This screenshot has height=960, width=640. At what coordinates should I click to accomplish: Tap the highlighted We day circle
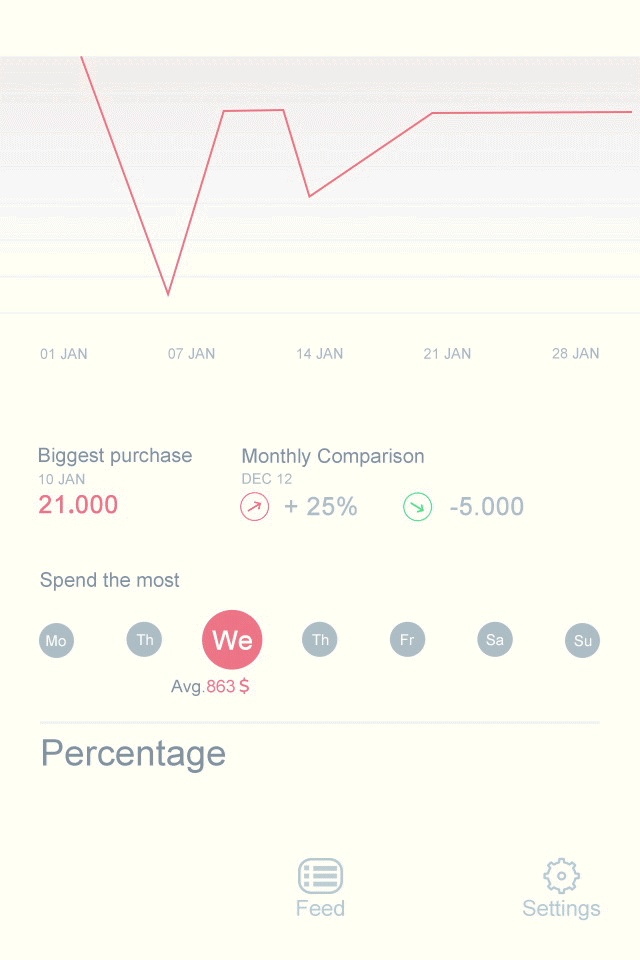click(x=232, y=640)
